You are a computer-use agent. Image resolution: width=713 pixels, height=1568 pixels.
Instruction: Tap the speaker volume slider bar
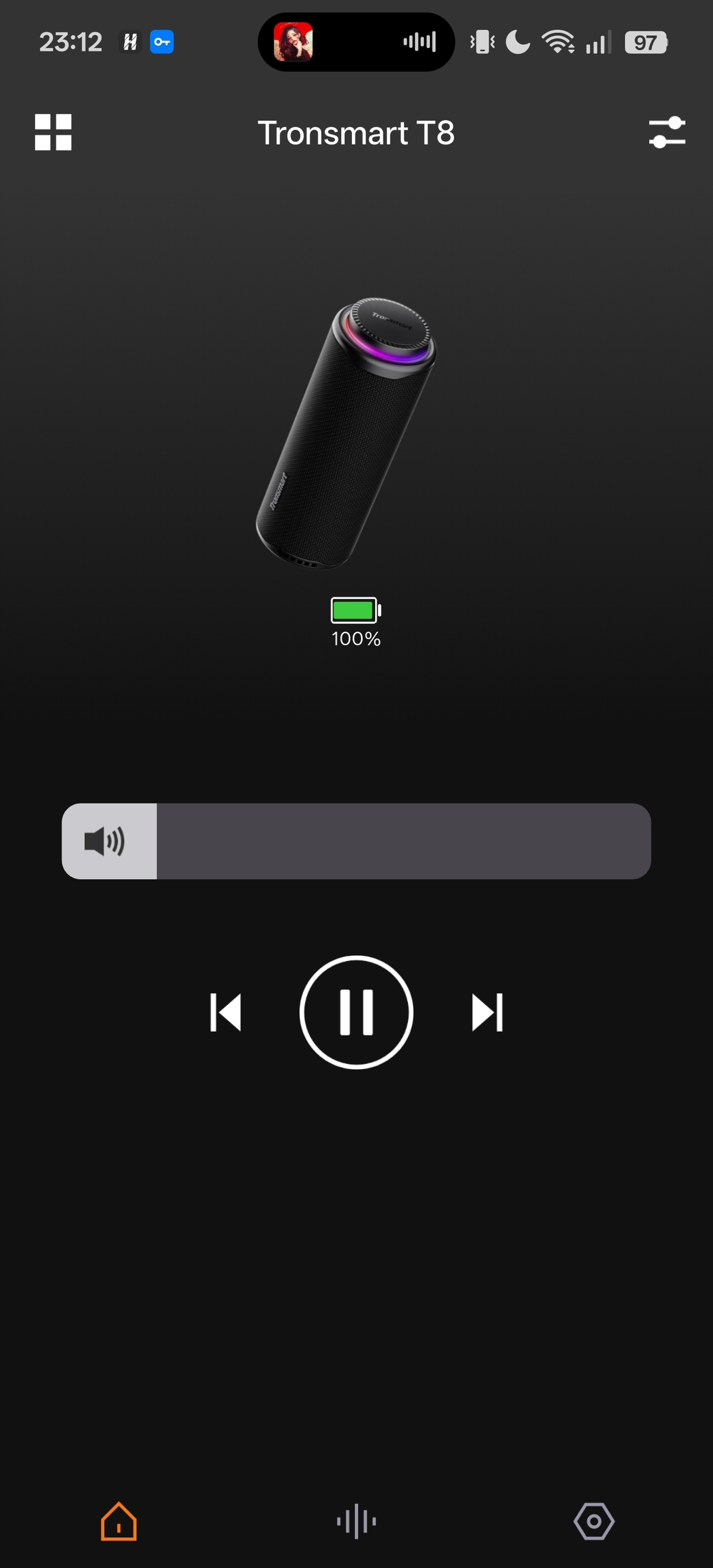click(356, 841)
